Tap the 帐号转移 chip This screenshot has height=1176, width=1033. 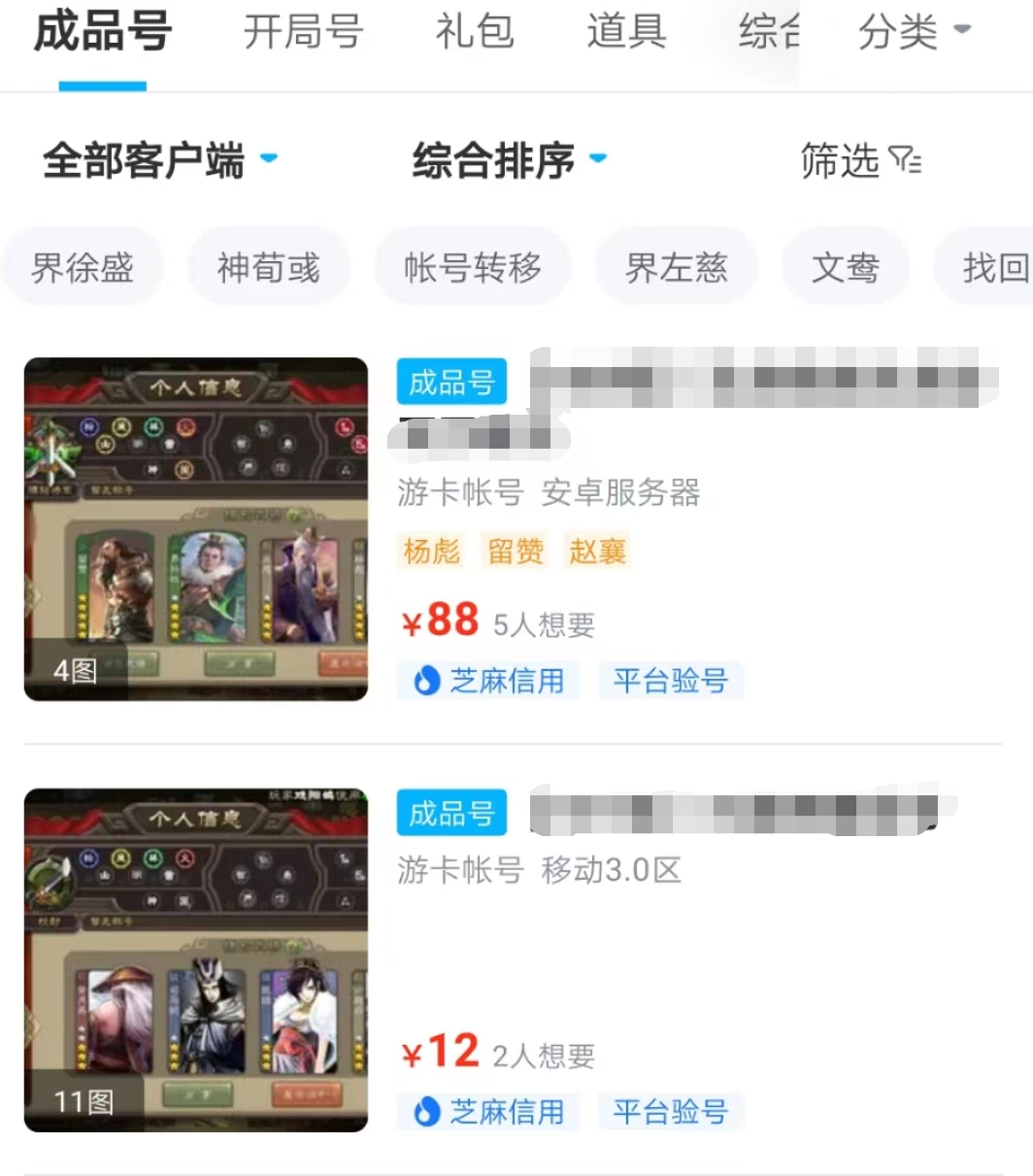473,267
